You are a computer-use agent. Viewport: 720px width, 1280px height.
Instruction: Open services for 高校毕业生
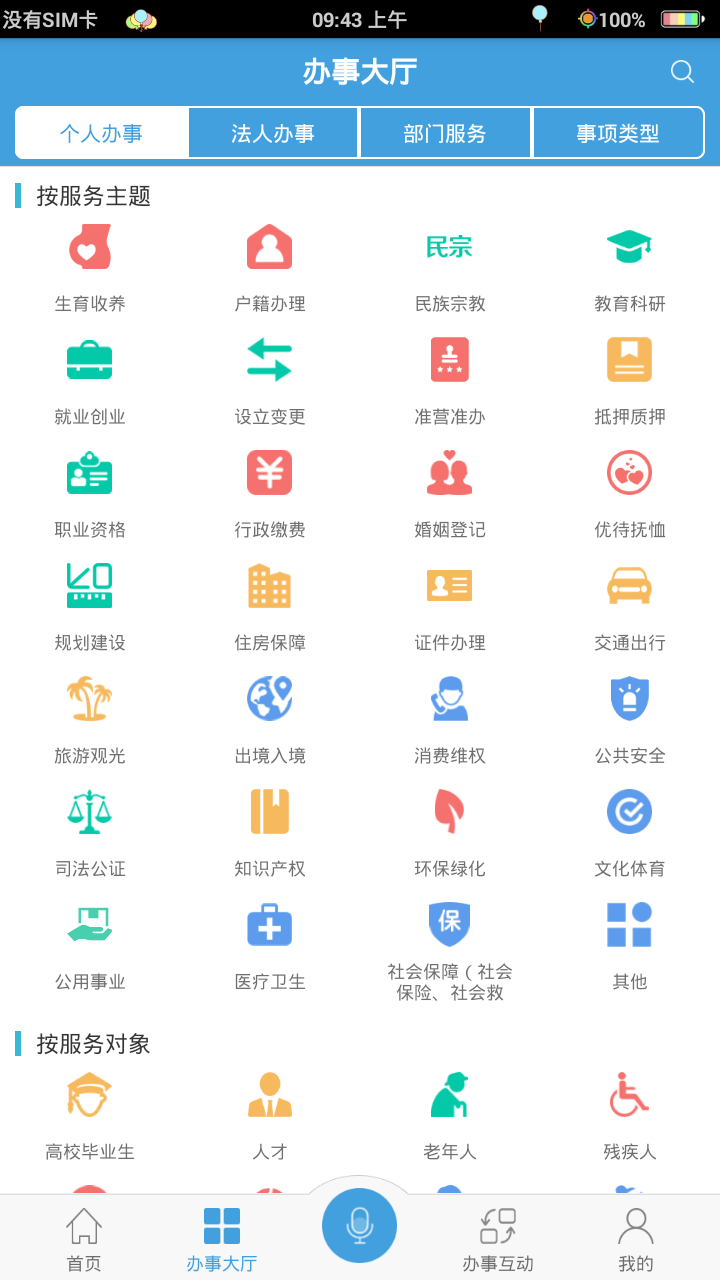click(90, 1114)
